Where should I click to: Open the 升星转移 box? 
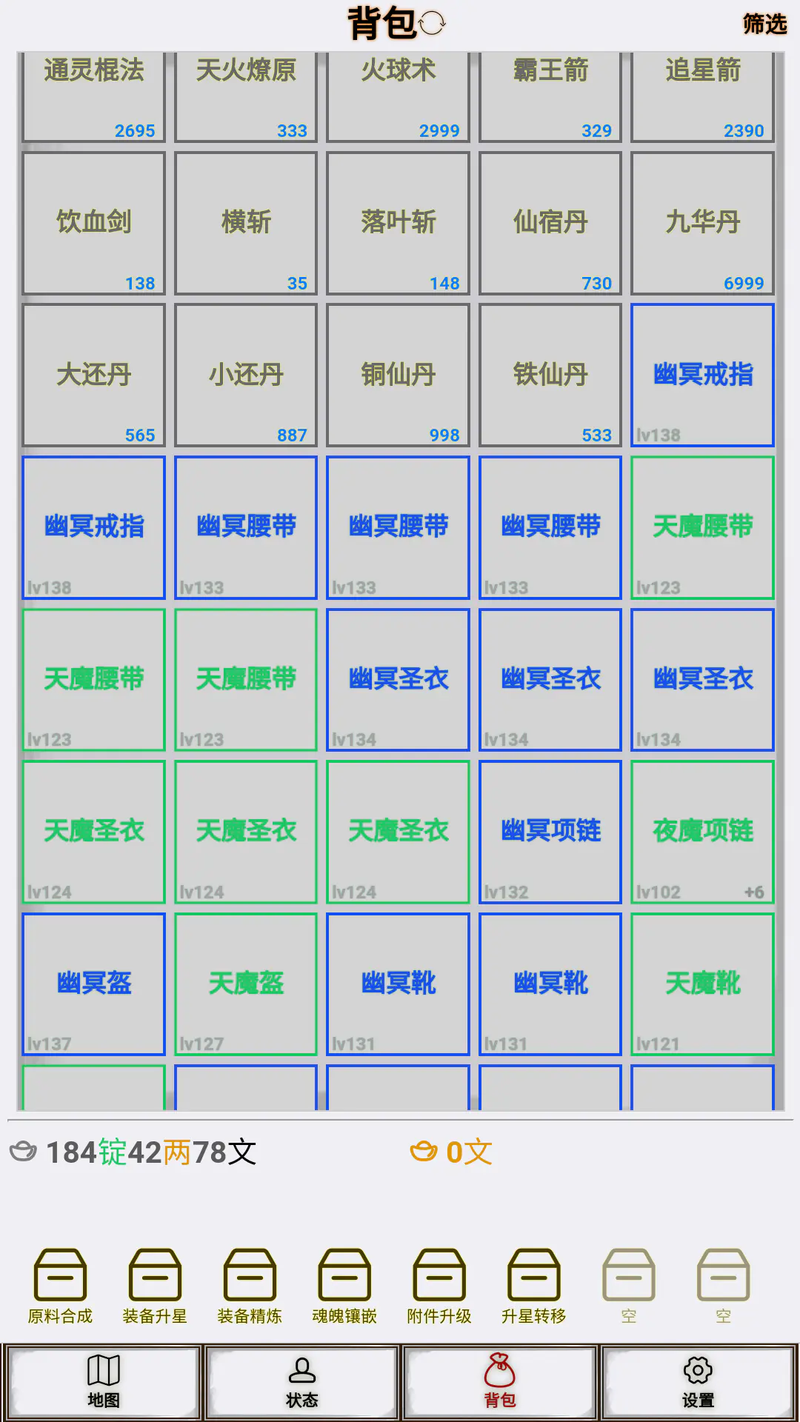click(534, 1287)
